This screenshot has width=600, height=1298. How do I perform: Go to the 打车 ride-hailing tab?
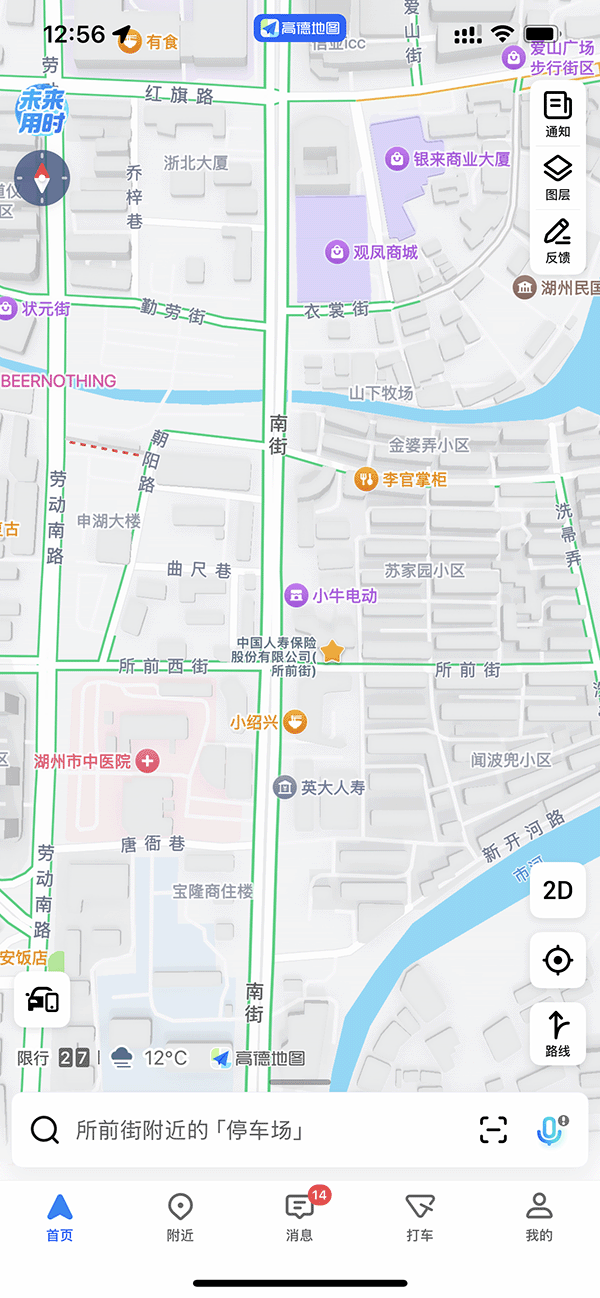[x=420, y=1216]
